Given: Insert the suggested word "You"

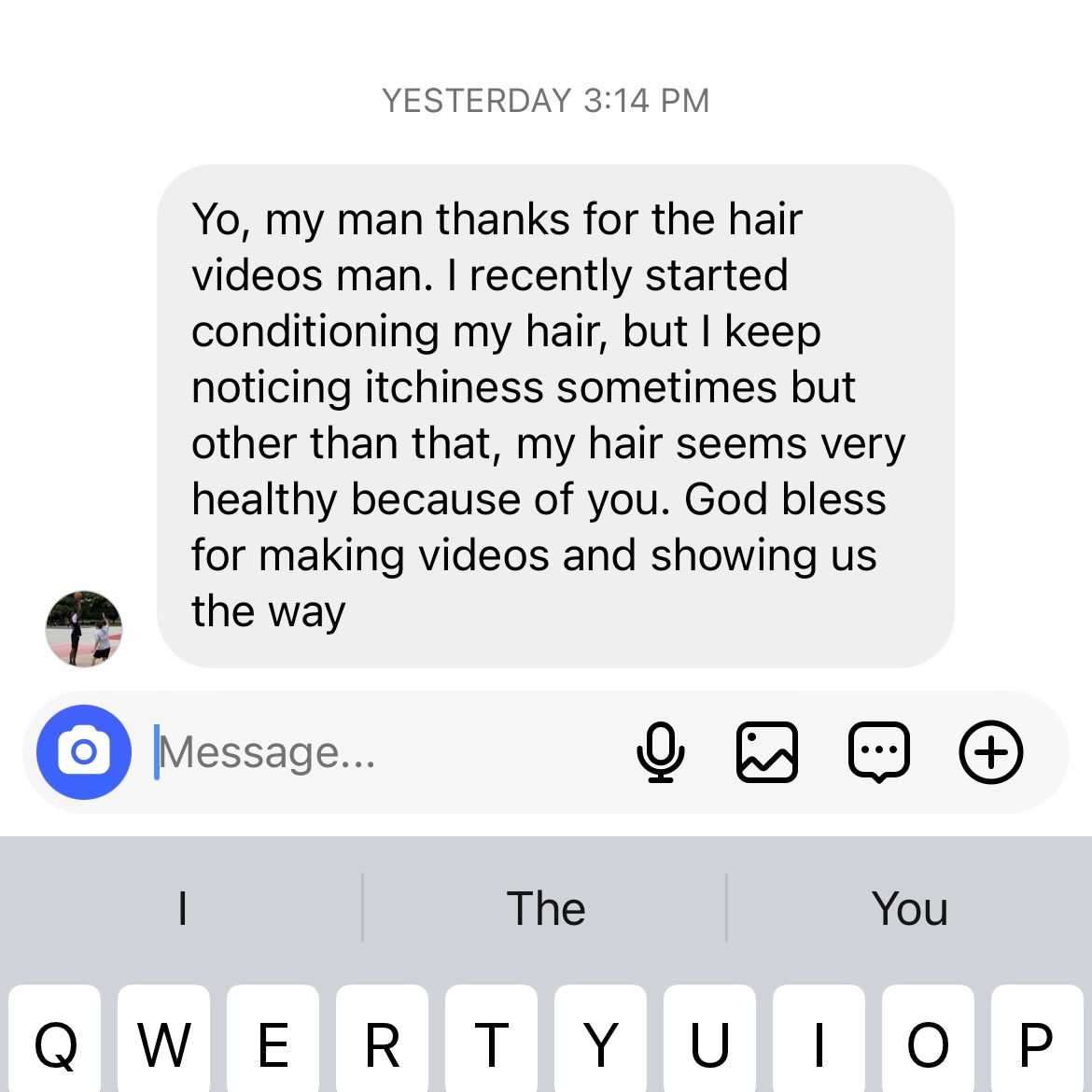Looking at the screenshot, I should [x=909, y=908].
